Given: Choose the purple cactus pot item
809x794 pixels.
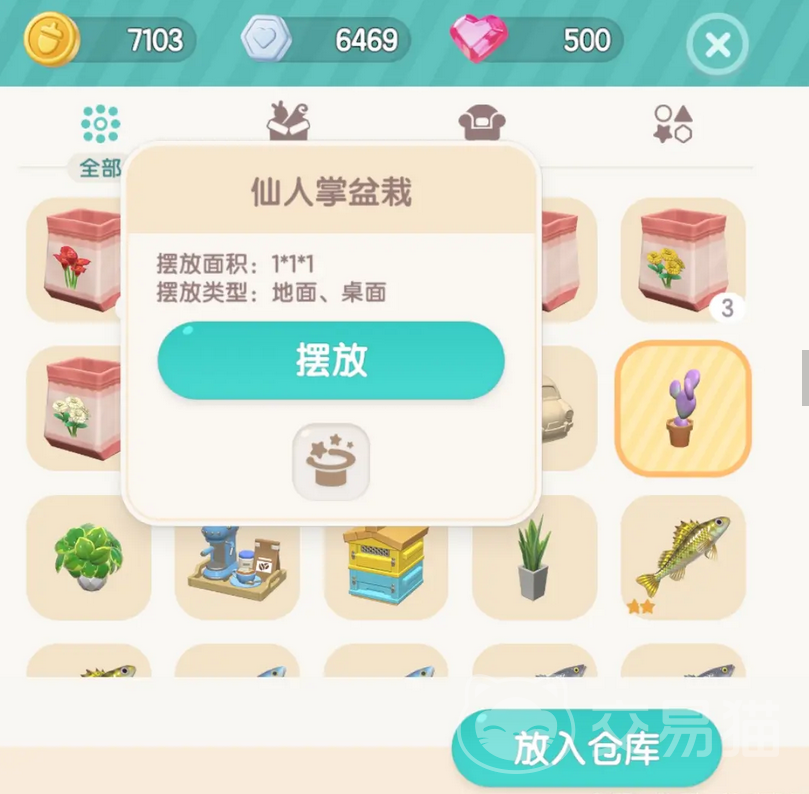Looking at the screenshot, I should point(683,409).
